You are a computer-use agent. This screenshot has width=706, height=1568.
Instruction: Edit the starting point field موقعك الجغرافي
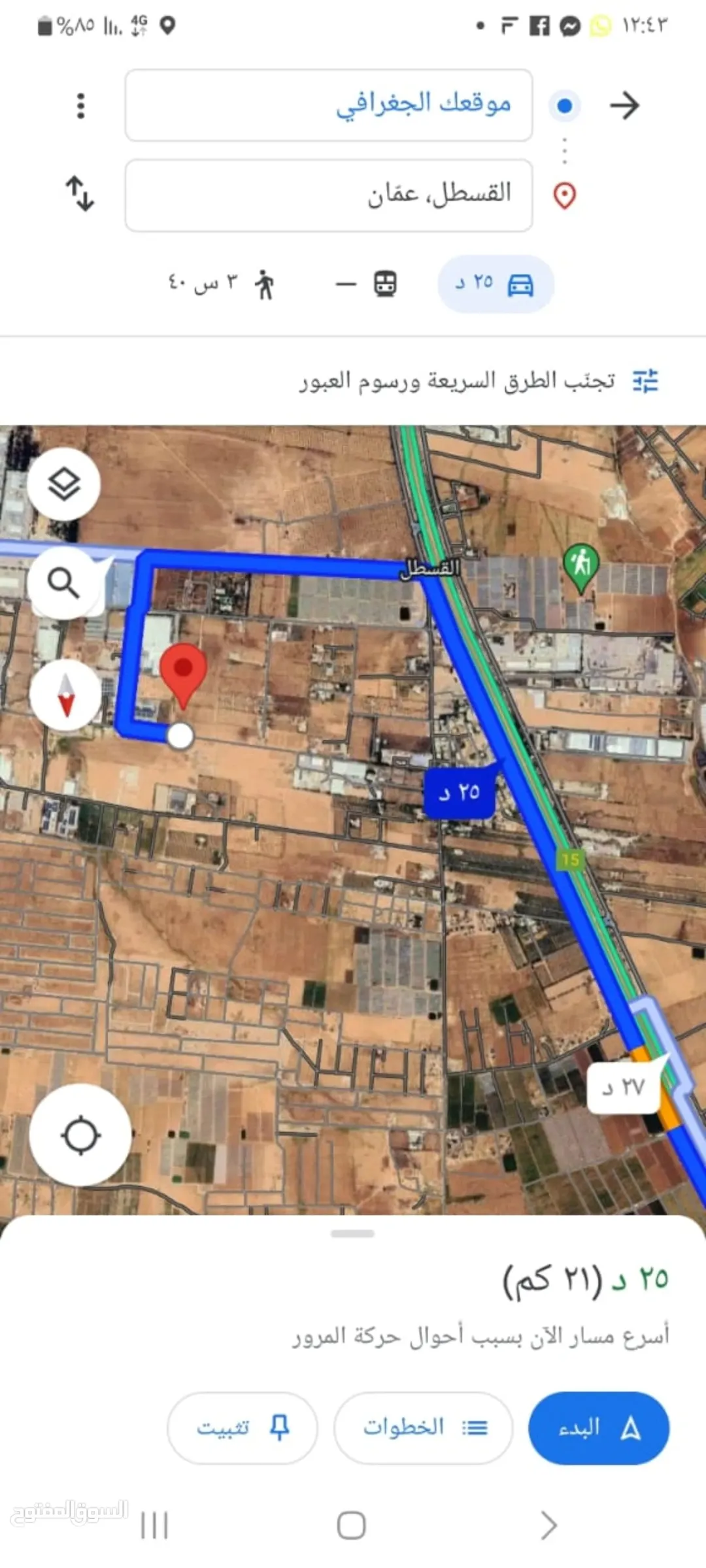[328, 105]
